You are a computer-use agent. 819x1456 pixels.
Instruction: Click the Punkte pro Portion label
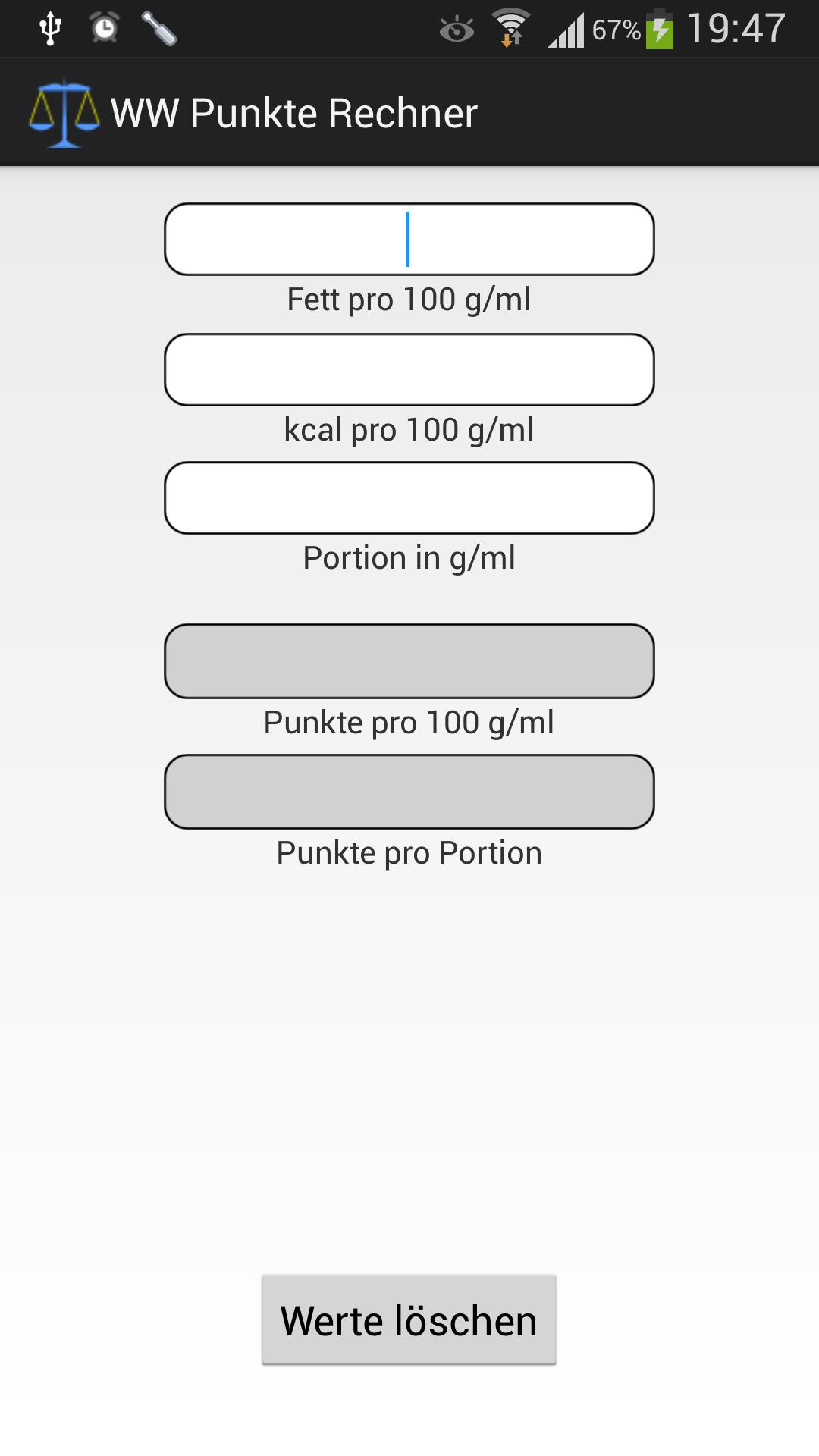click(409, 852)
